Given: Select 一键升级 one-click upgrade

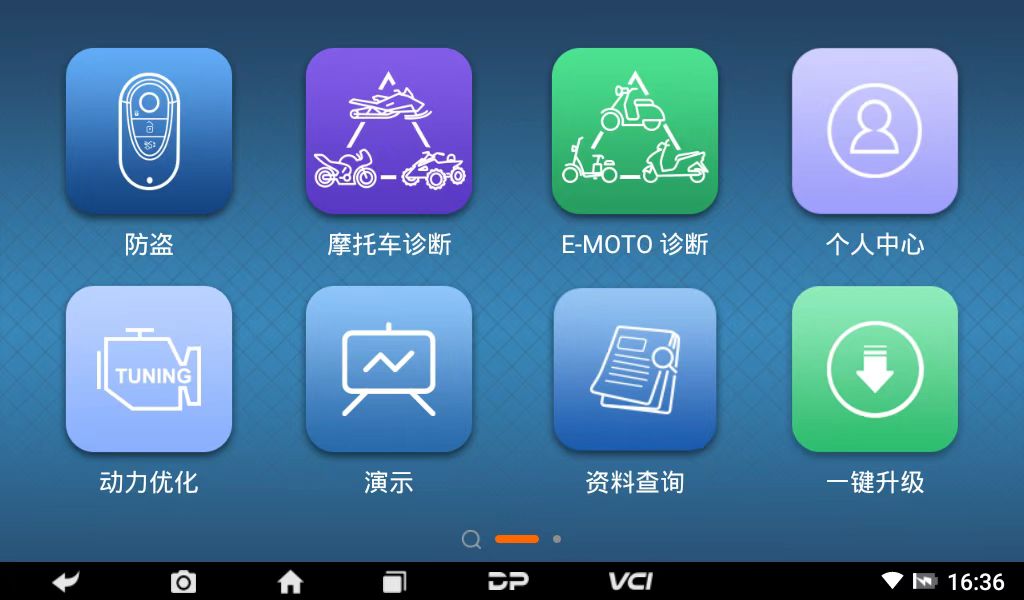Looking at the screenshot, I should point(875,369).
